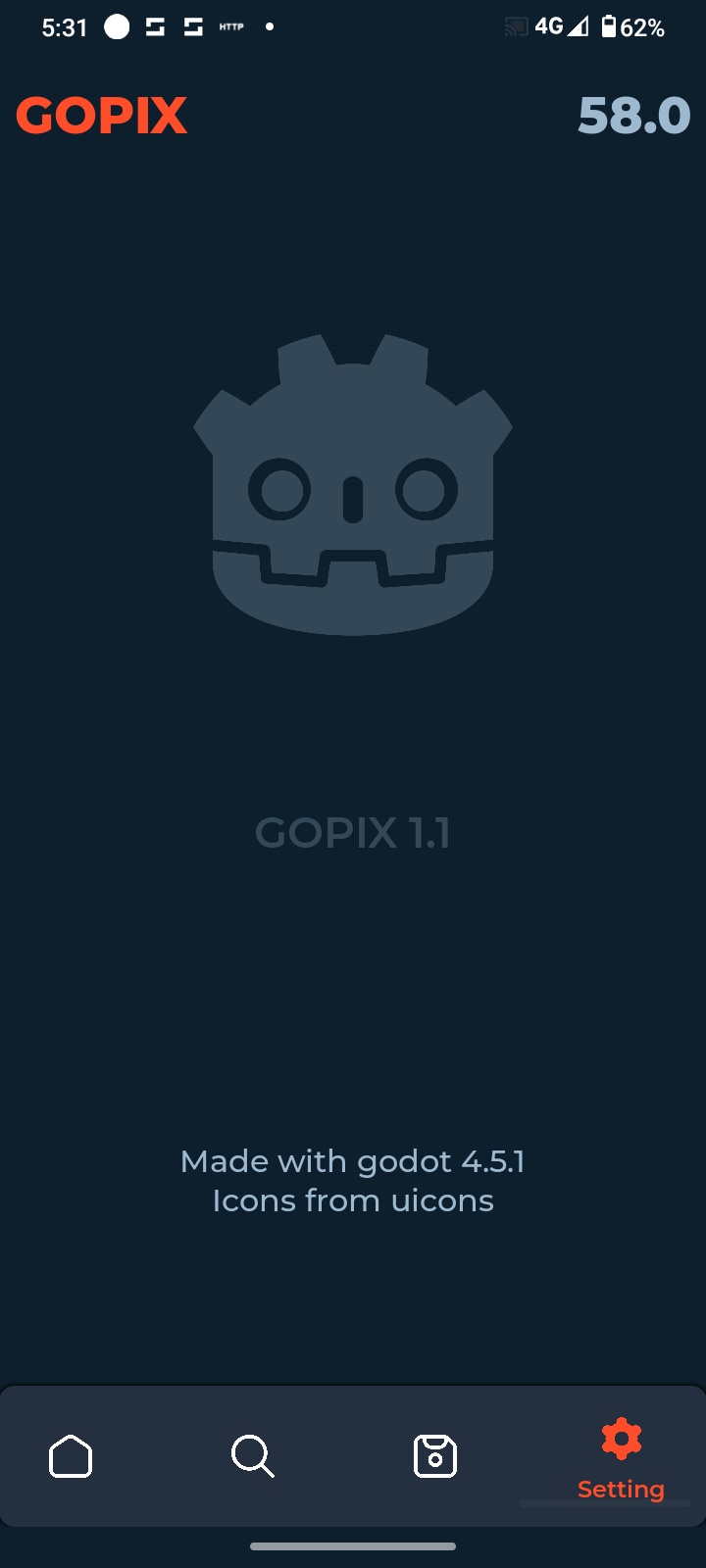Open the Search tab
The height and width of the screenshot is (1568, 706).
pos(253,1456)
